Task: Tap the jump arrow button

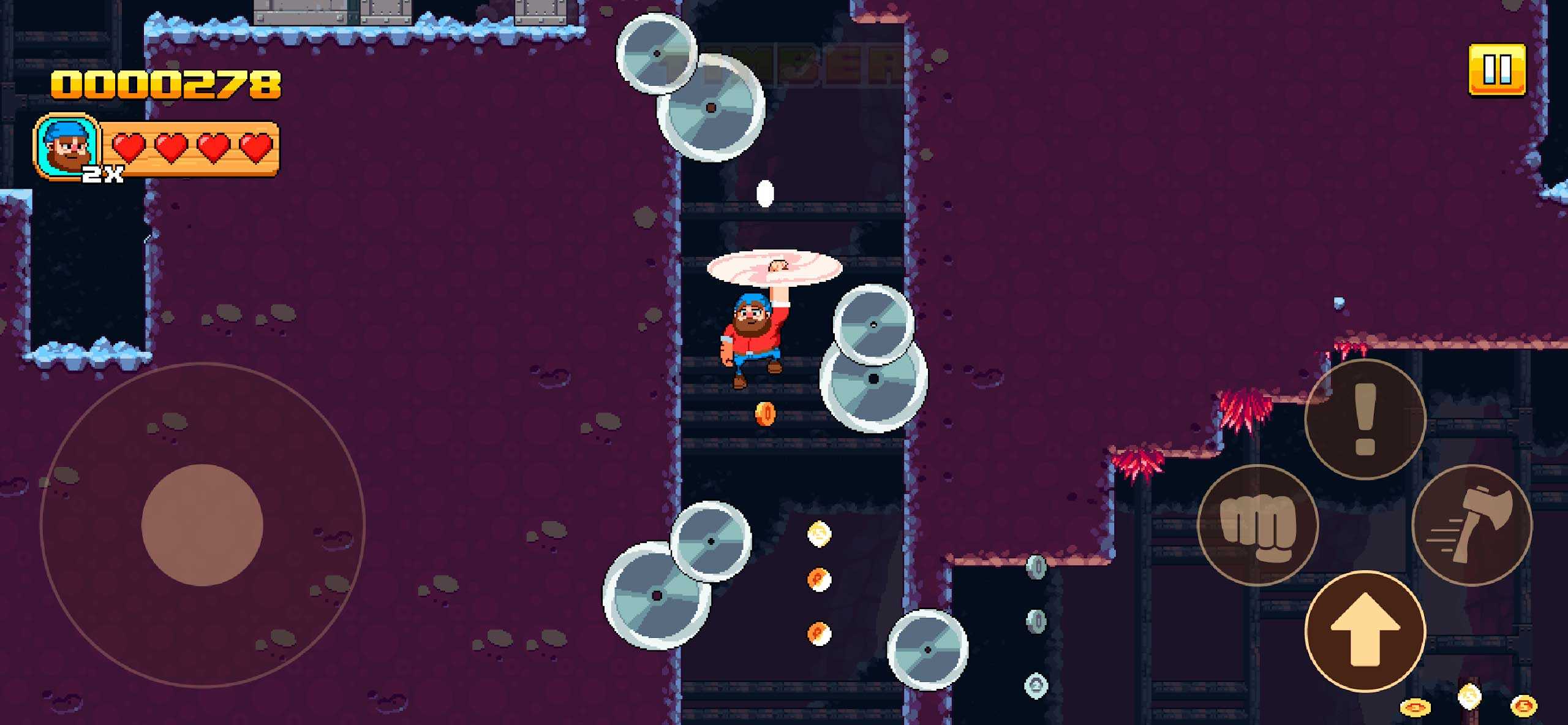Action: pyautogui.click(x=1365, y=631)
